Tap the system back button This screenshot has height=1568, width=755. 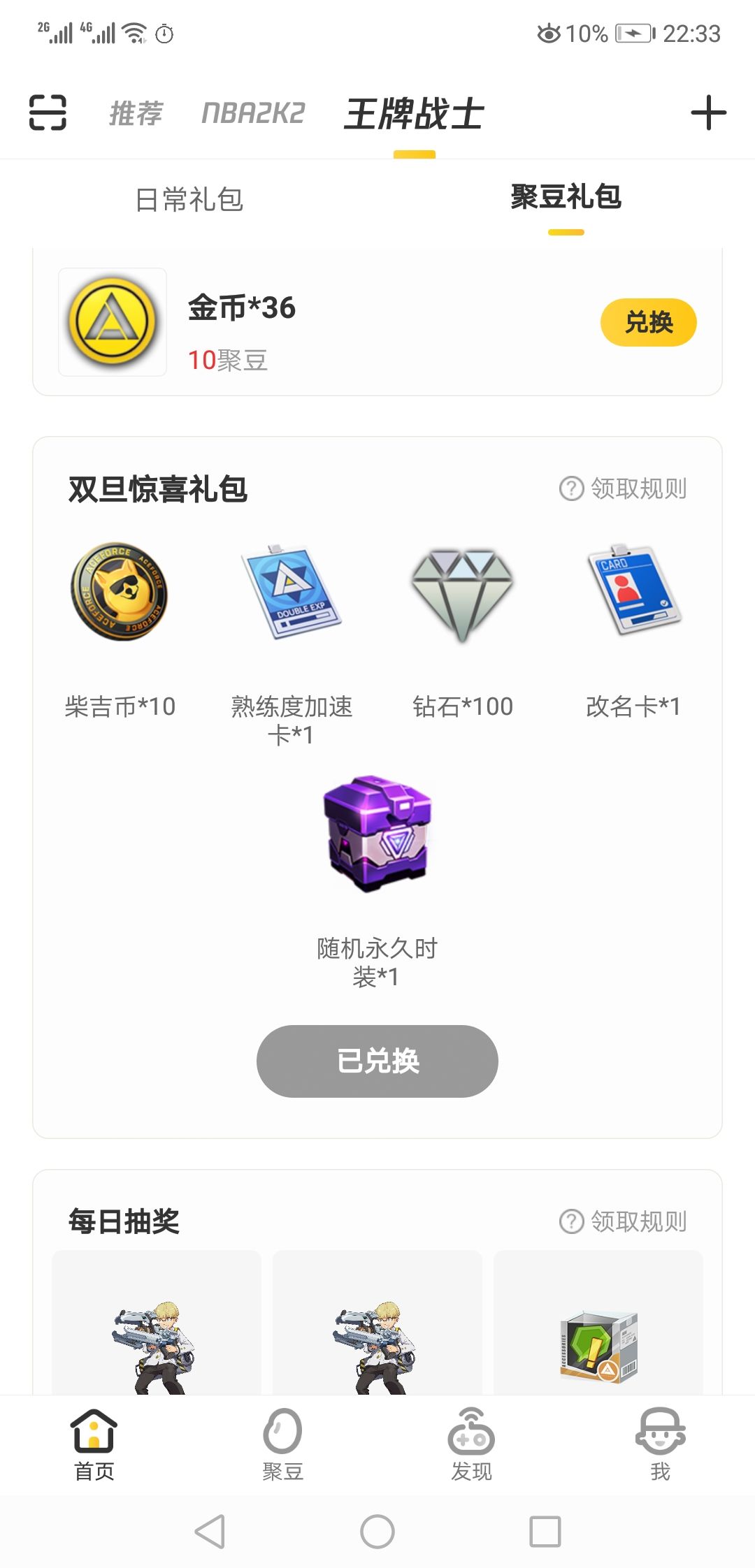(x=210, y=1532)
